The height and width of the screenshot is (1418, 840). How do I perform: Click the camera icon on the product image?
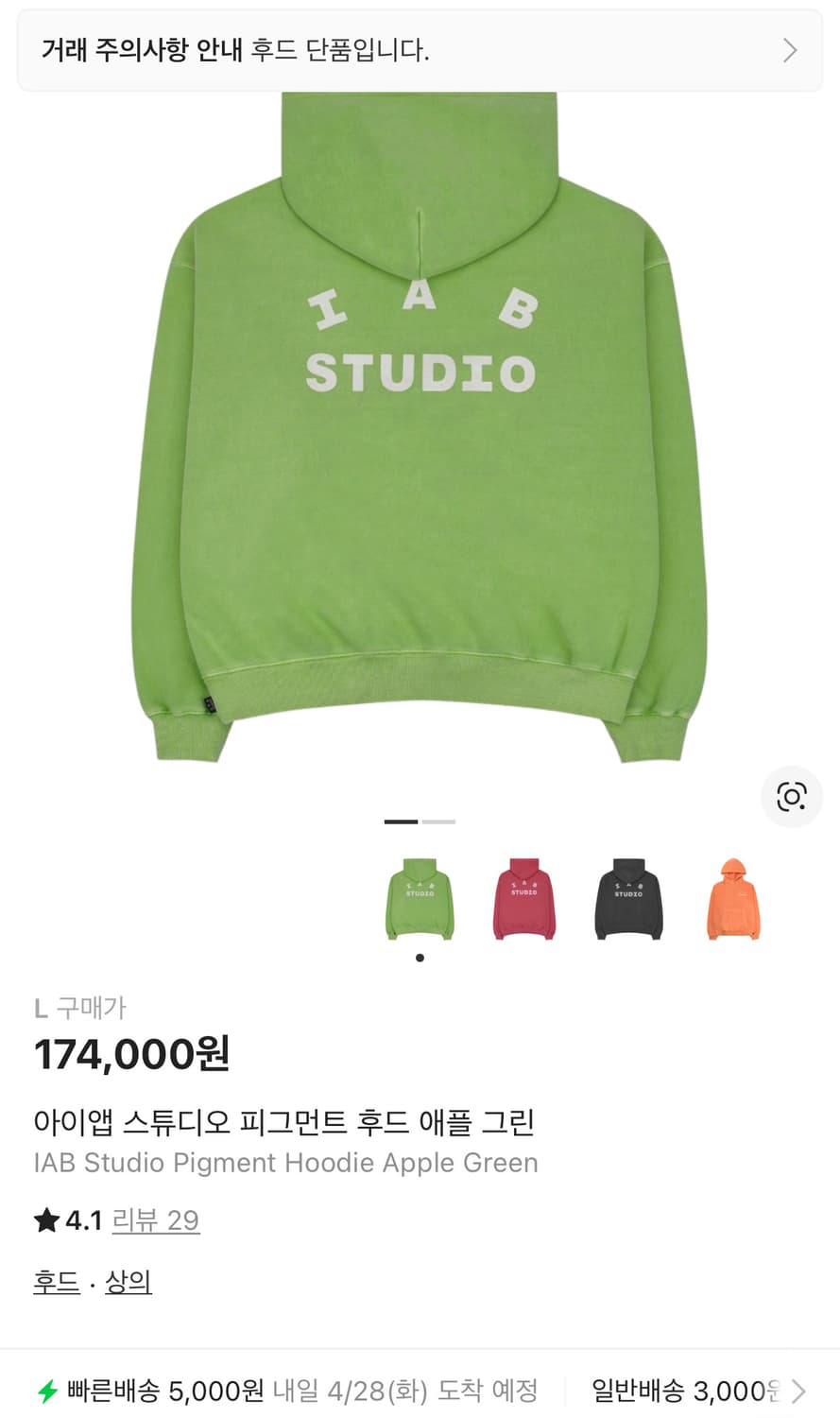pyautogui.click(x=792, y=796)
